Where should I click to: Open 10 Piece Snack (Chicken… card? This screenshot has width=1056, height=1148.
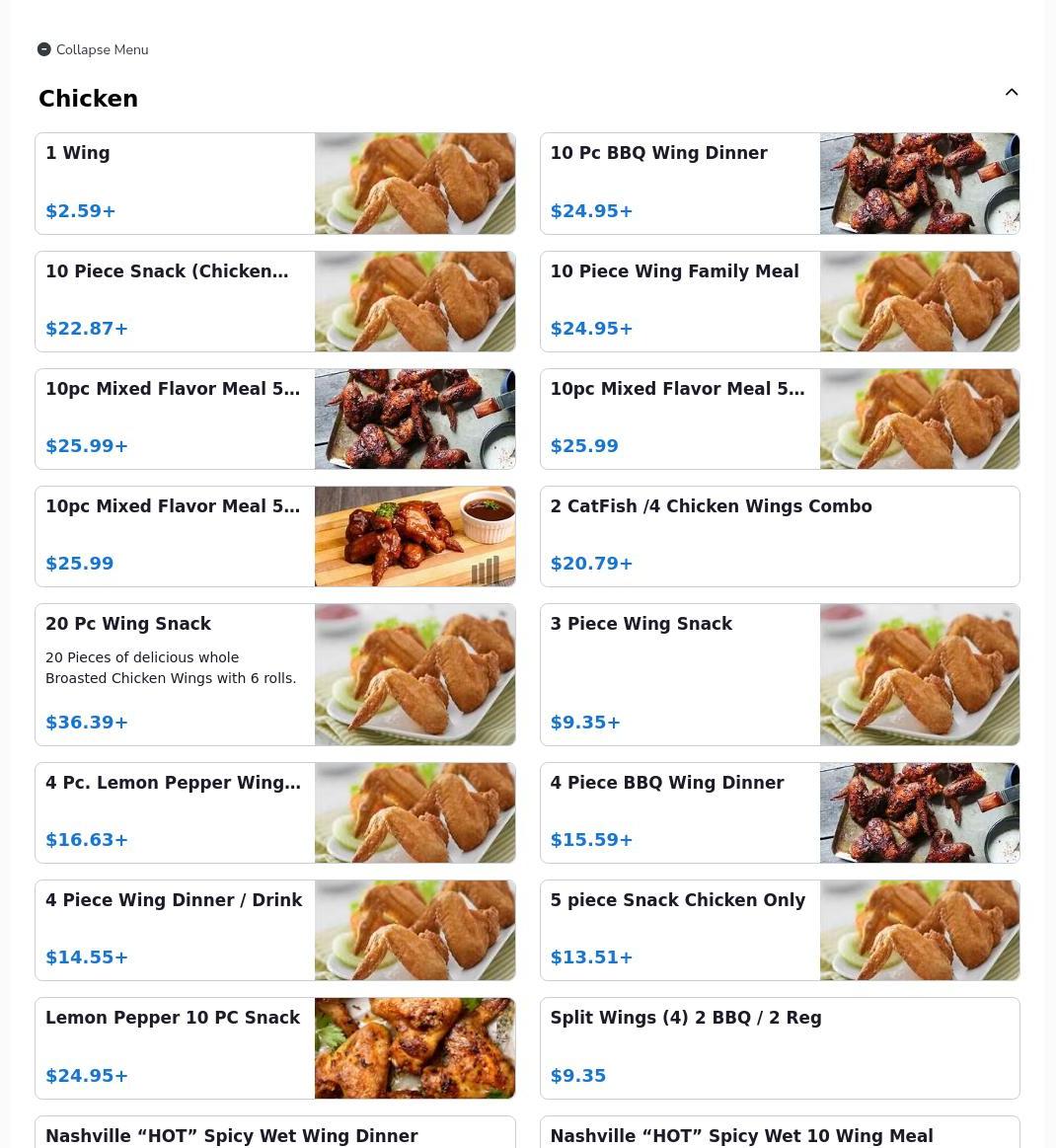(274, 301)
